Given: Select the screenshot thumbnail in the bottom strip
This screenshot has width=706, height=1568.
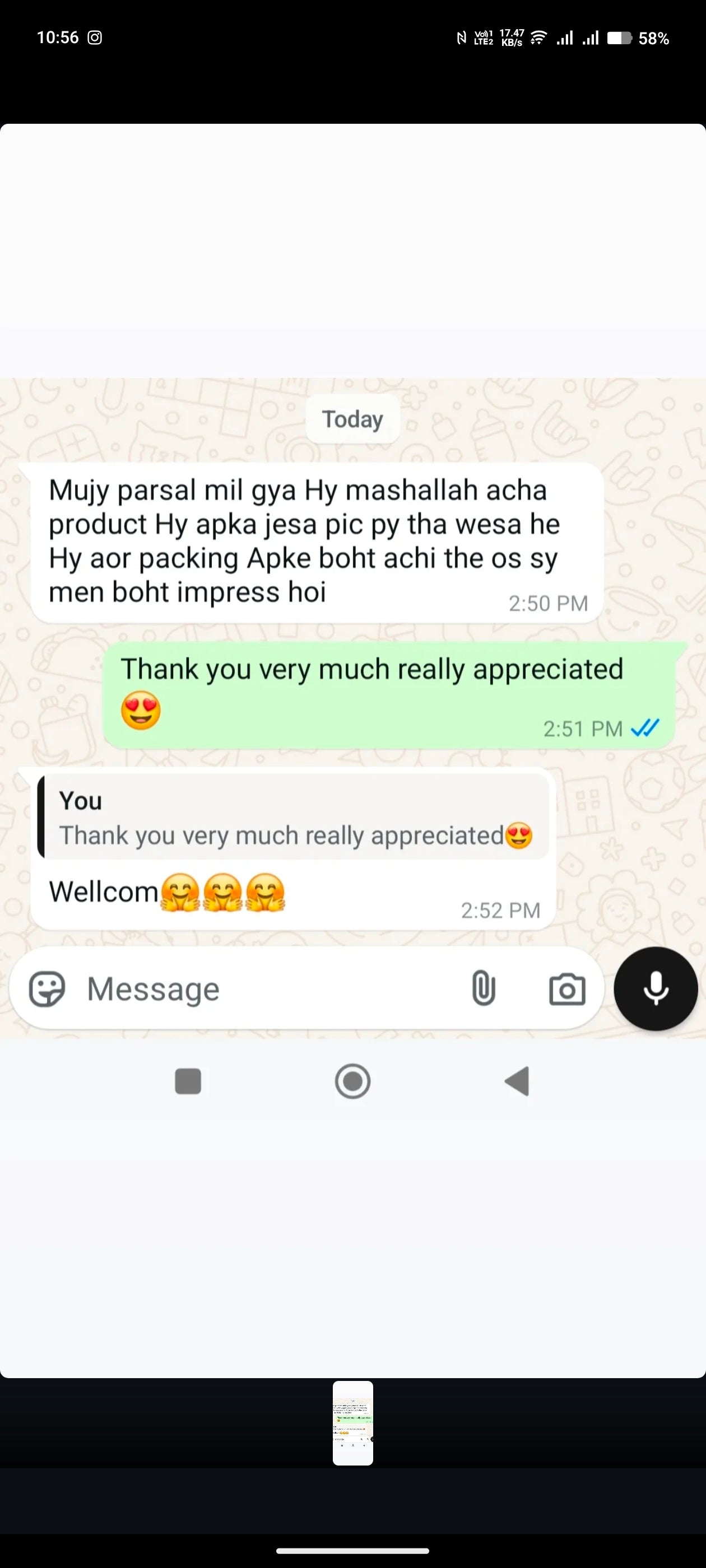Looking at the screenshot, I should click(x=352, y=1422).
